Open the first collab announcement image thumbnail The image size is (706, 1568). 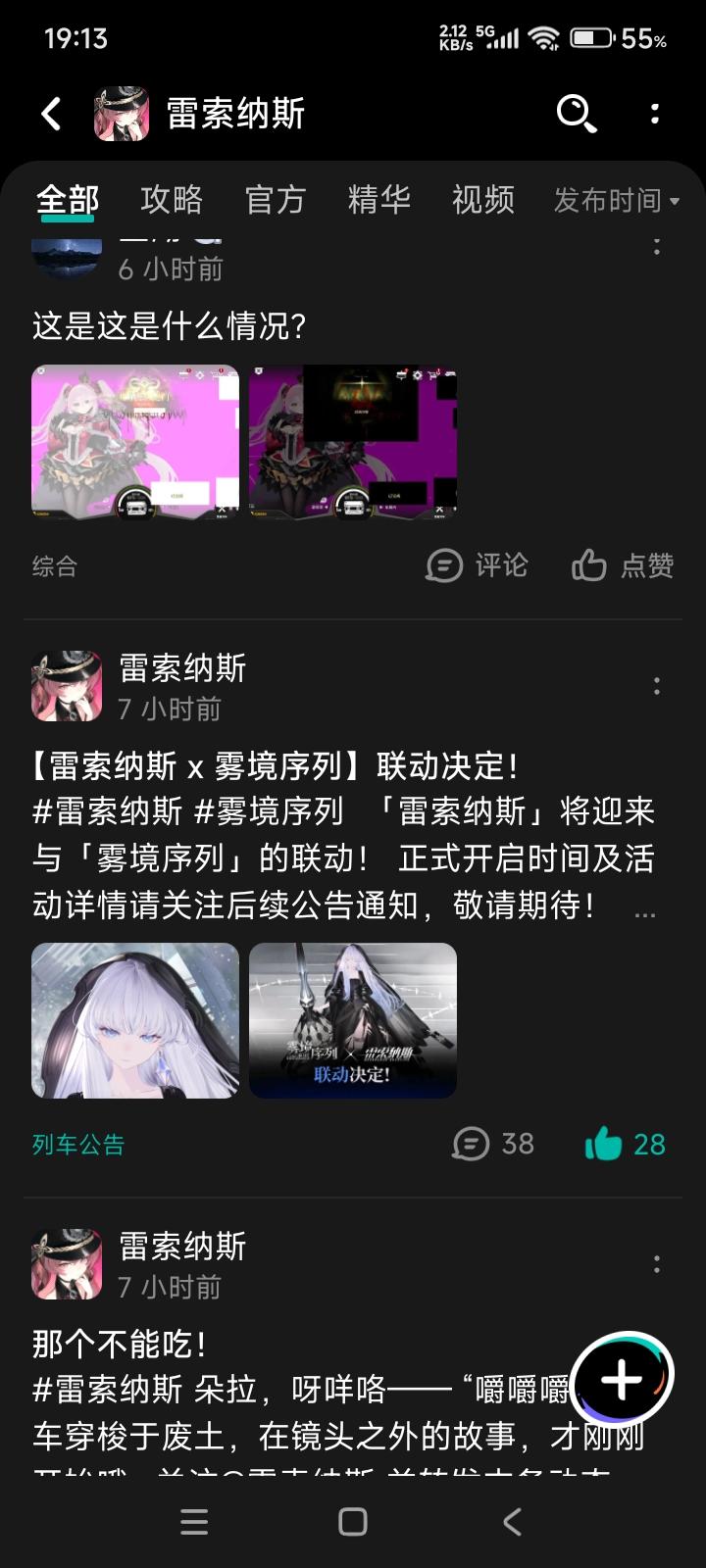tap(134, 1021)
